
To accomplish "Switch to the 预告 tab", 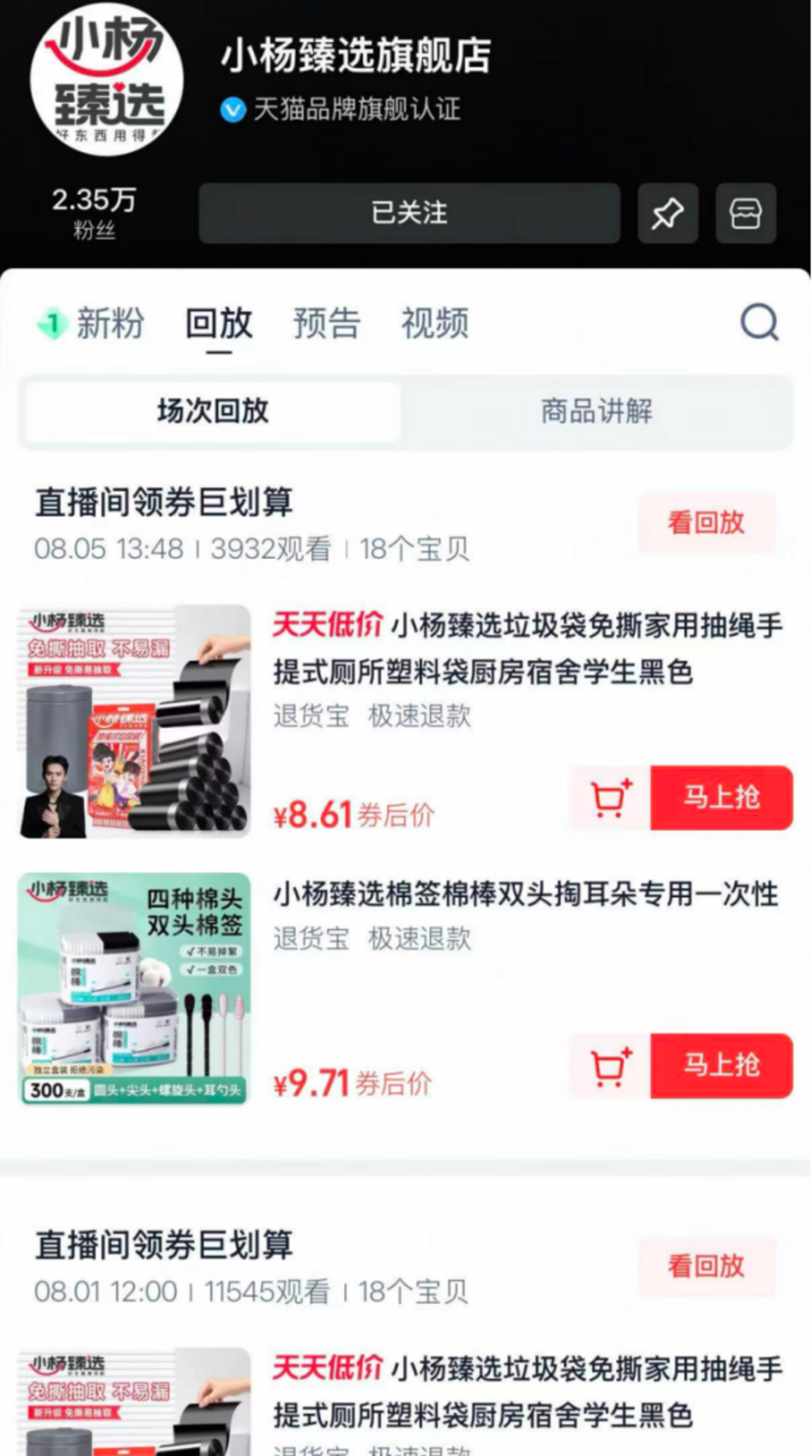I will coord(327,323).
